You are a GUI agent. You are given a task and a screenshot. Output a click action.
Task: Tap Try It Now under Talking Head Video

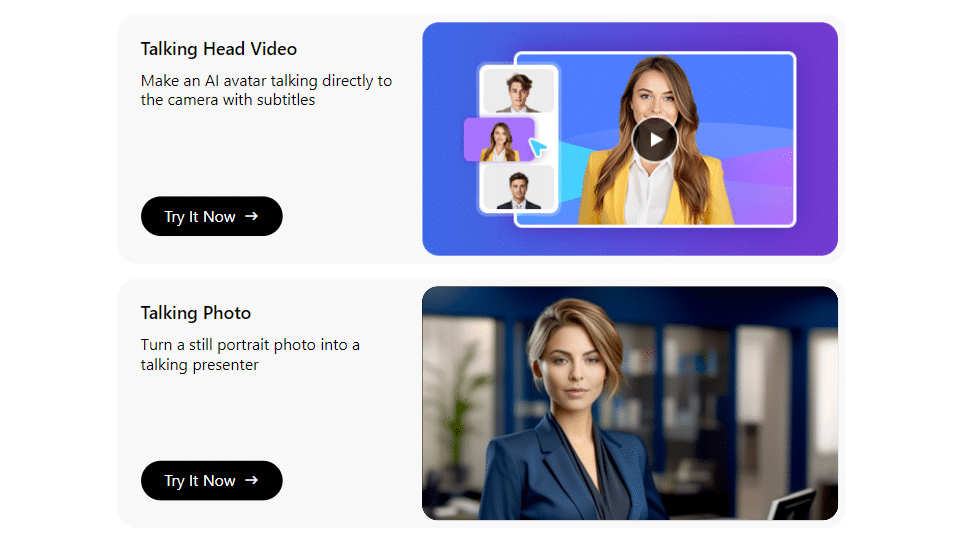pos(211,216)
